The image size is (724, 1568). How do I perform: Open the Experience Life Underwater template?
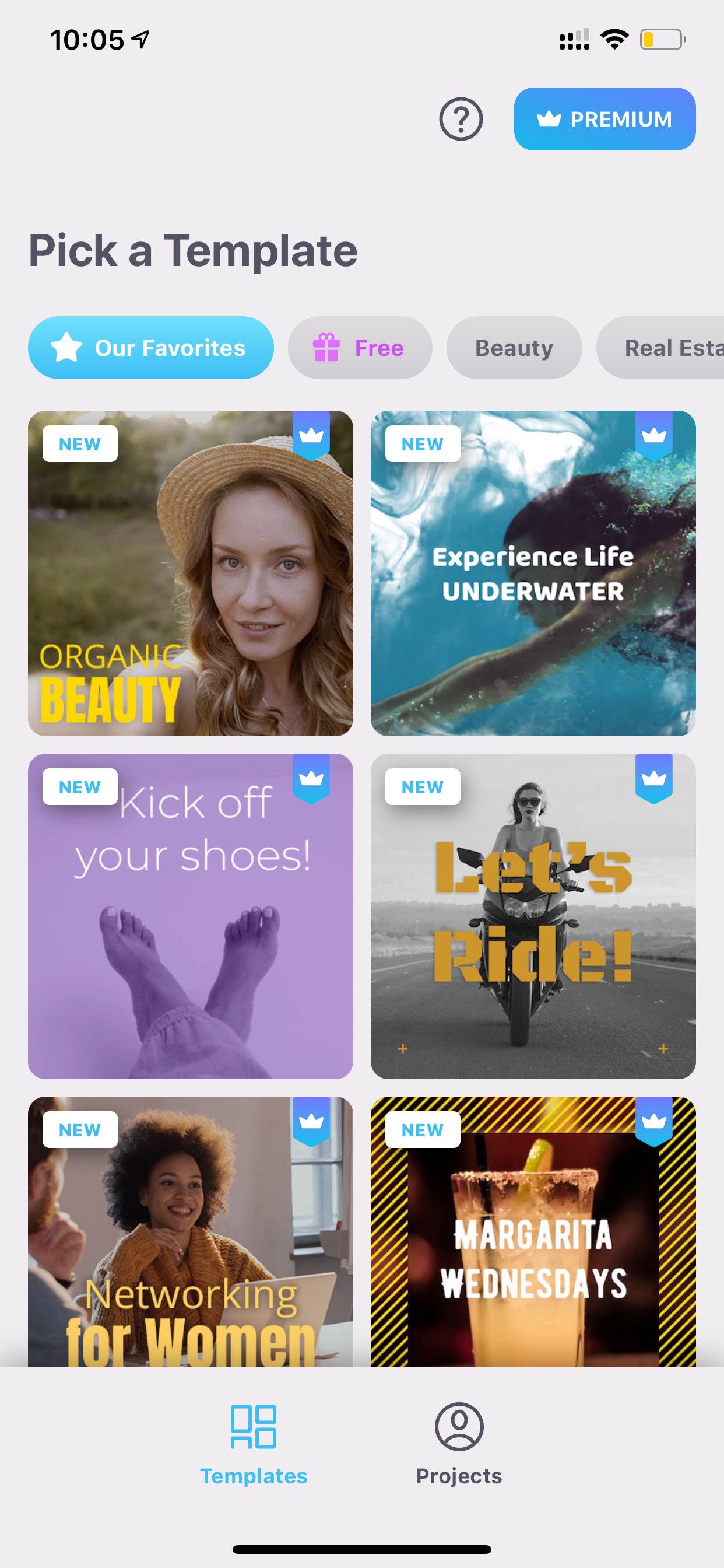533,573
